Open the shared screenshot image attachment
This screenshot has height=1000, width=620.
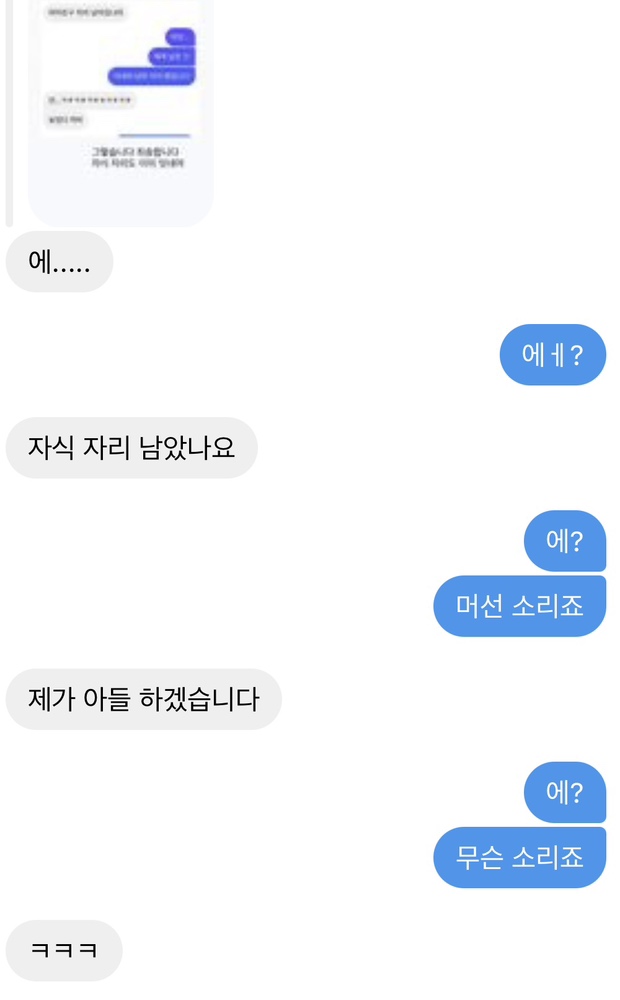click(120, 110)
